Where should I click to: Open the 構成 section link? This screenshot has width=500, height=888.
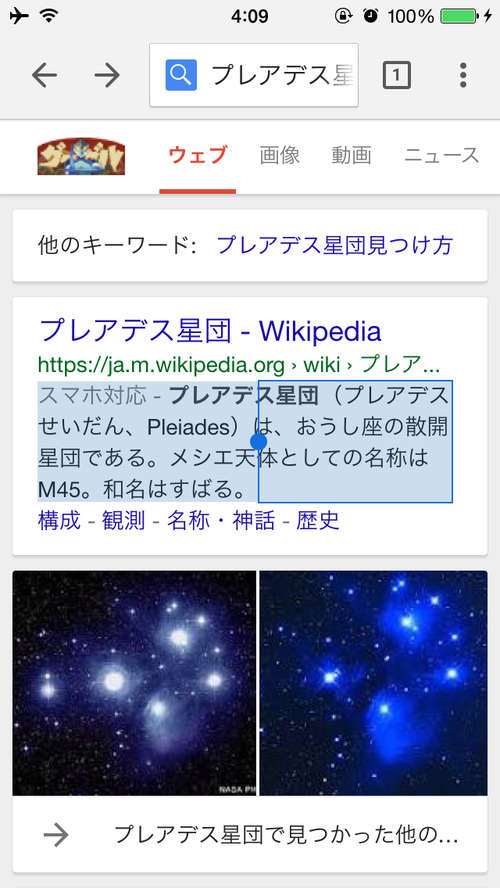click(59, 520)
